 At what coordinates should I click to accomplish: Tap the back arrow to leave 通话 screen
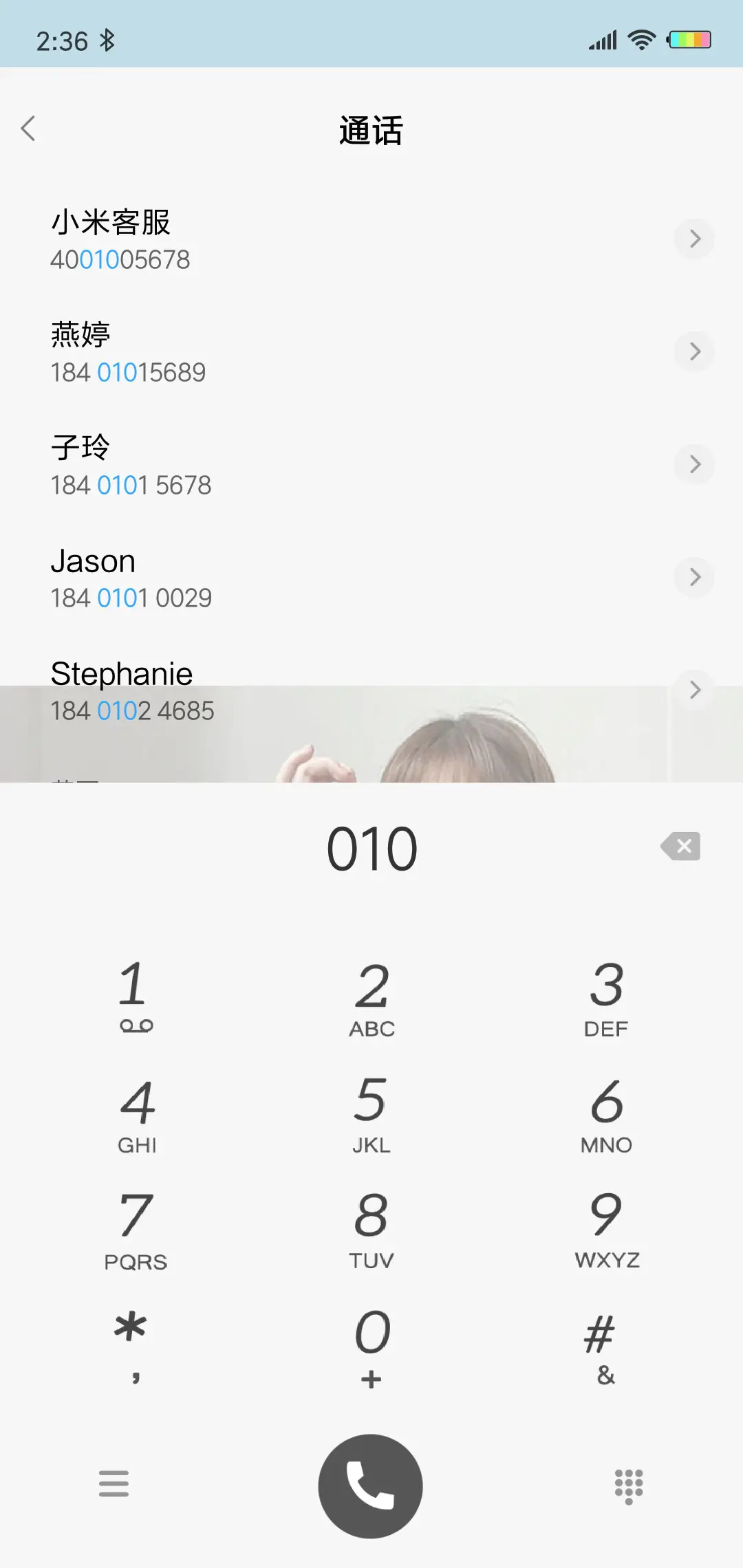[x=29, y=129]
